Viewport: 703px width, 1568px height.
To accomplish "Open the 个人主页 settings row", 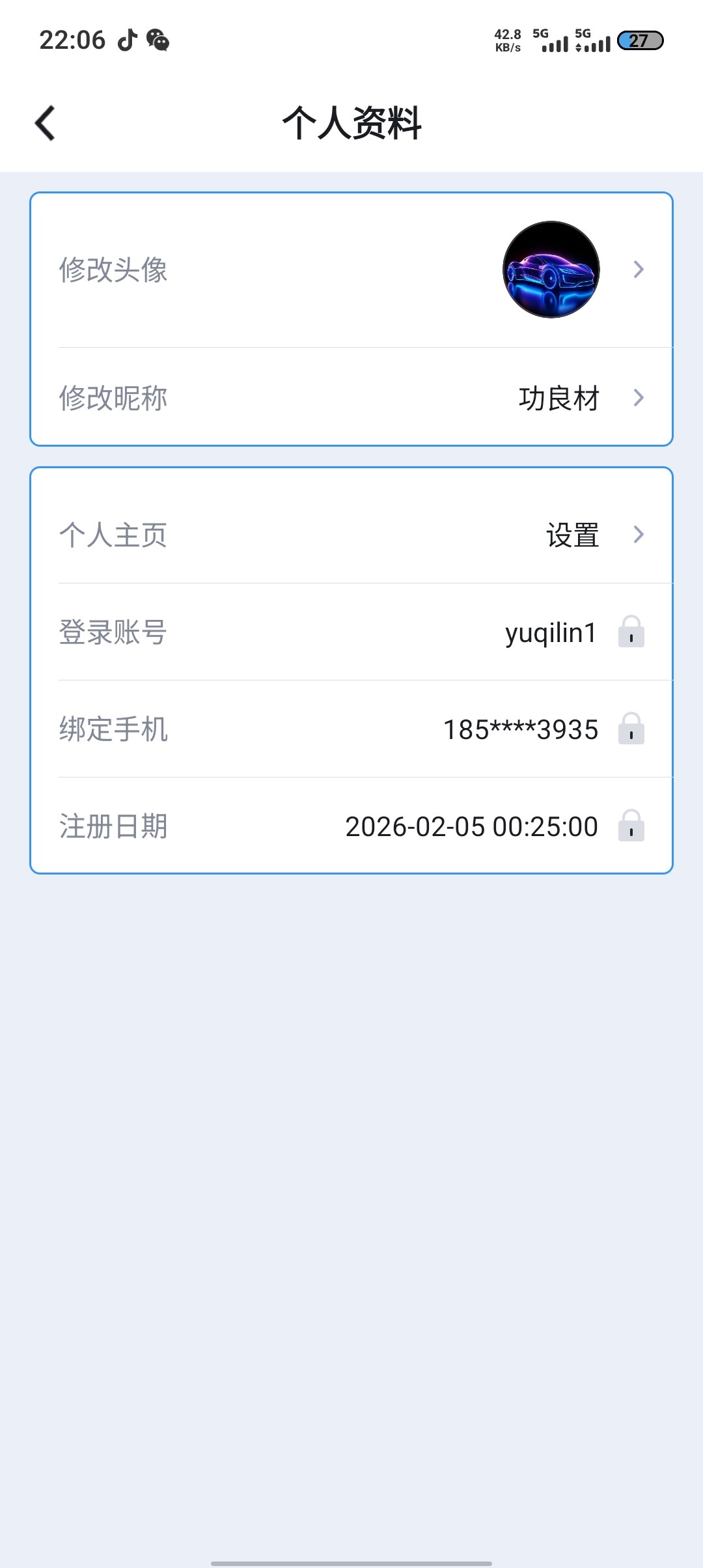I will coord(351,535).
